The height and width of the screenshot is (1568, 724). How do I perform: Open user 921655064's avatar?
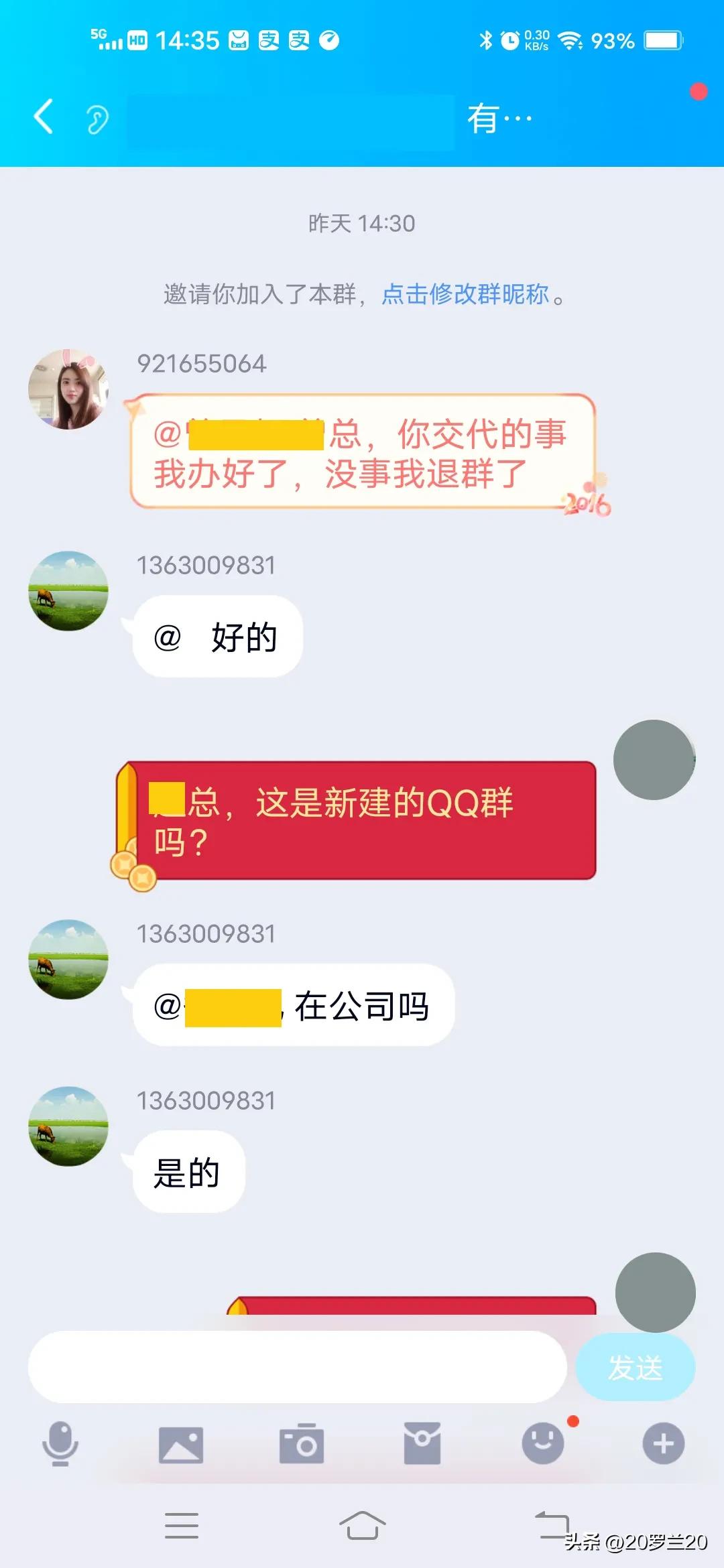click(x=68, y=389)
